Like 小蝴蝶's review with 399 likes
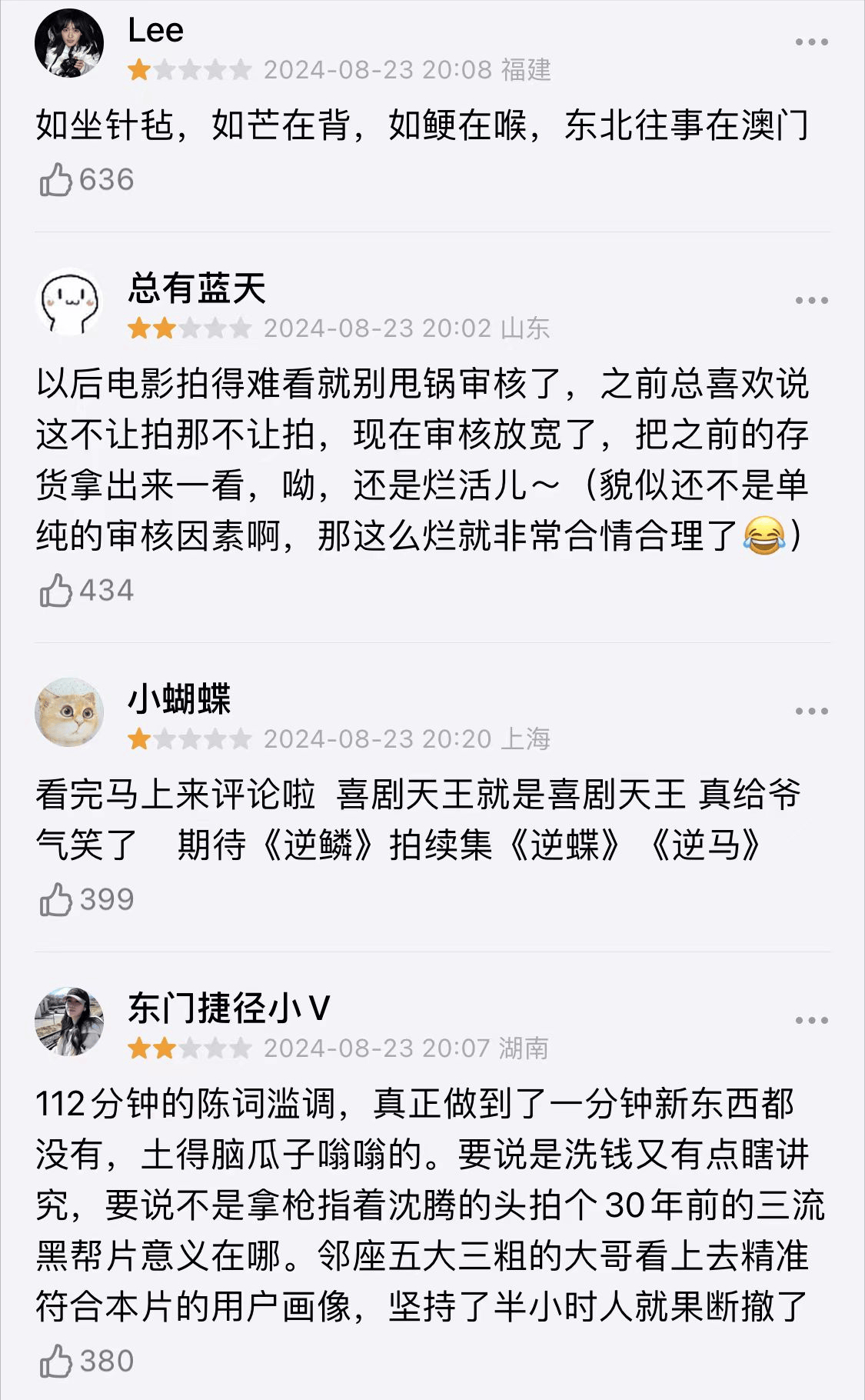Image resolution: width=865 pixels, height=1400 pixels. (56, 899)
